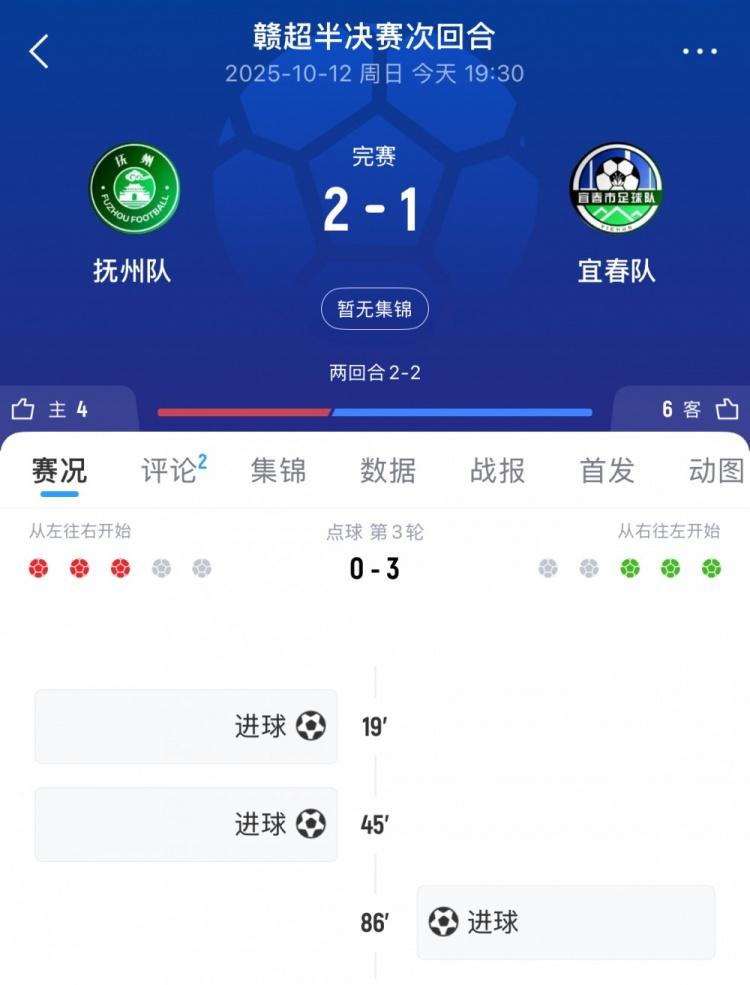Open the 首发 lineup tab
Image resolution: width=750 pixels, height=985 pixels.
[x=606, y=472]
